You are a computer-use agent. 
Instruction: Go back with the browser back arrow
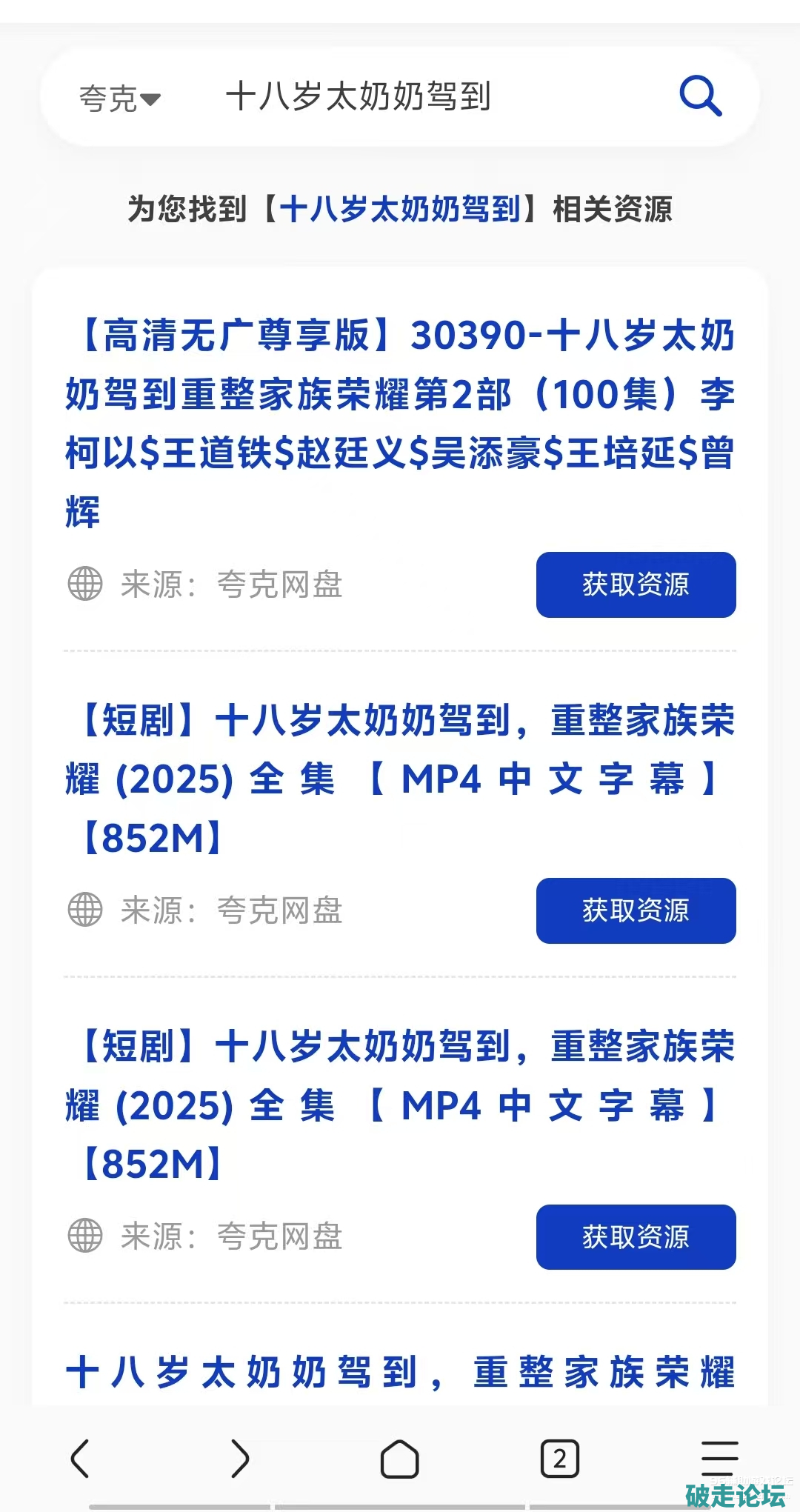[80, 1459]
